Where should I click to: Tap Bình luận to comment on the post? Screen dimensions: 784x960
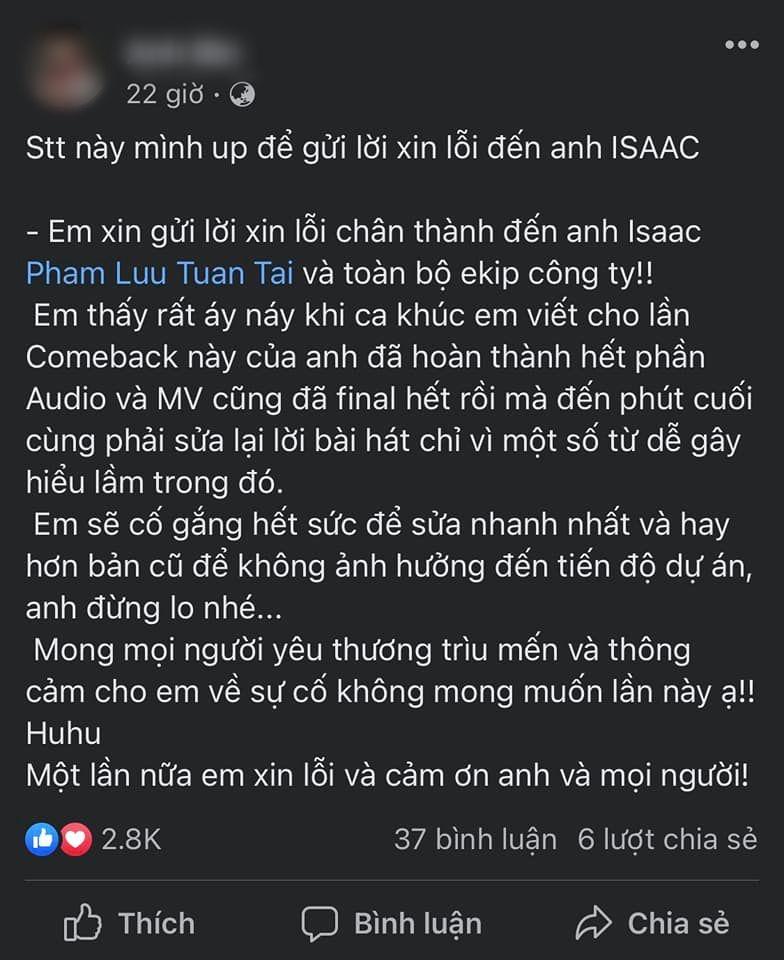[x=392, y=923]
